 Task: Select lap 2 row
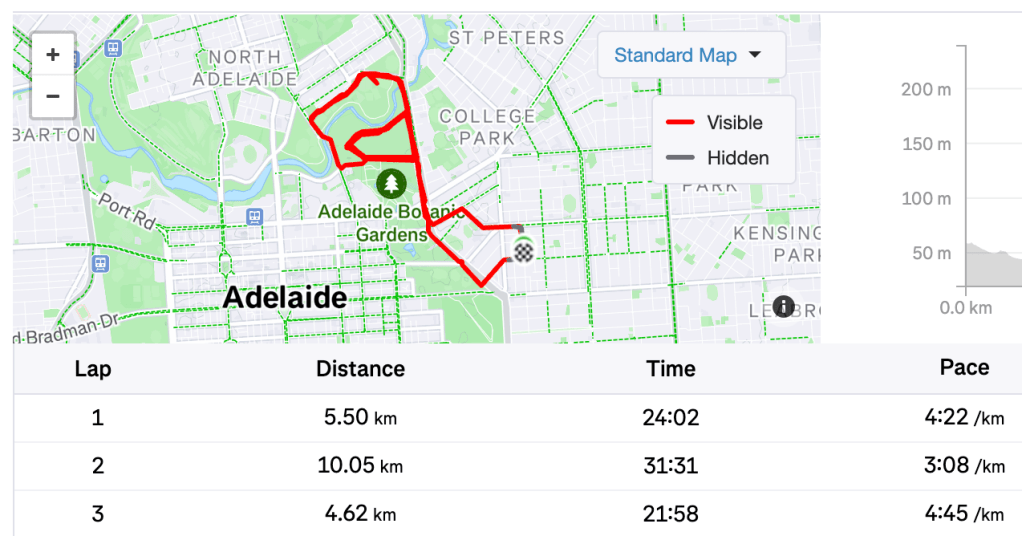(x=518, y=466)
